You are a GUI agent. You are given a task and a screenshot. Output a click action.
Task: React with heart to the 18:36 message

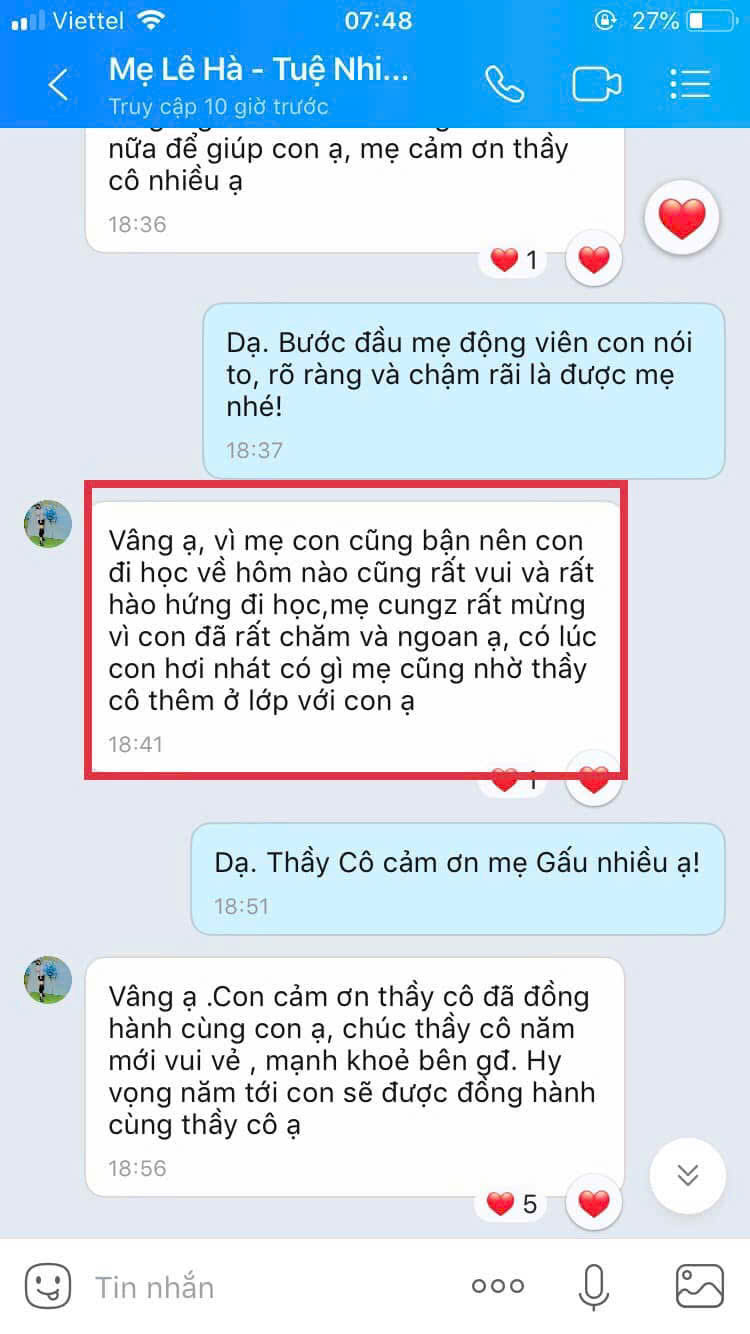point(594,261)
